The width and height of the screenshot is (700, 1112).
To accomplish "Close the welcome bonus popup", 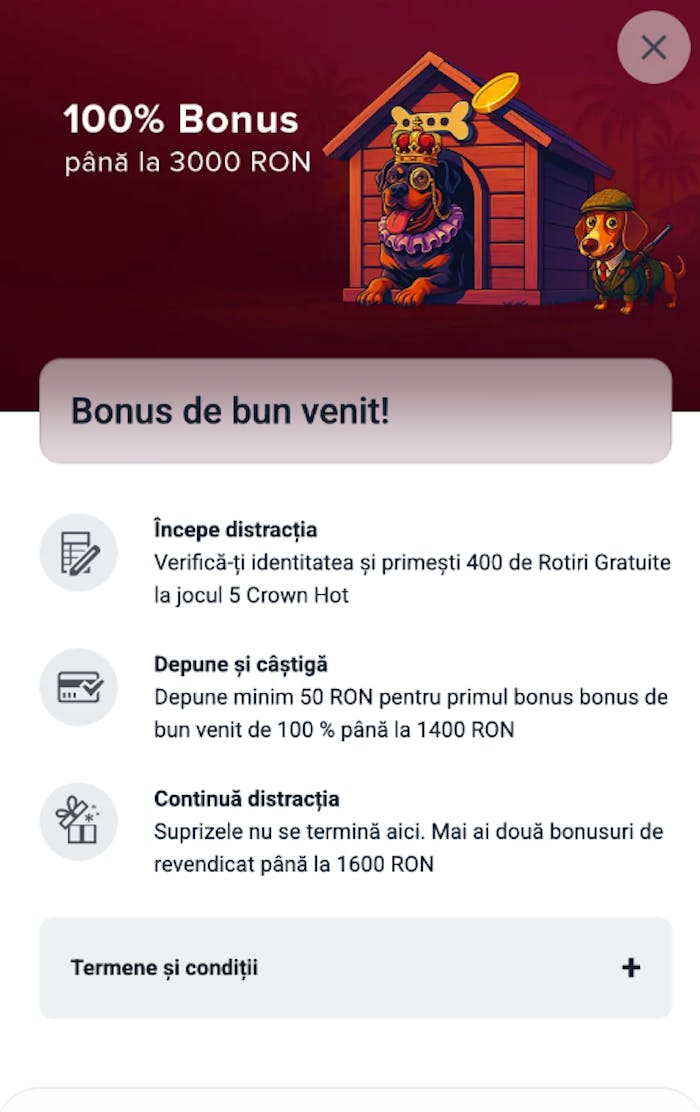I will click(653, 47).
